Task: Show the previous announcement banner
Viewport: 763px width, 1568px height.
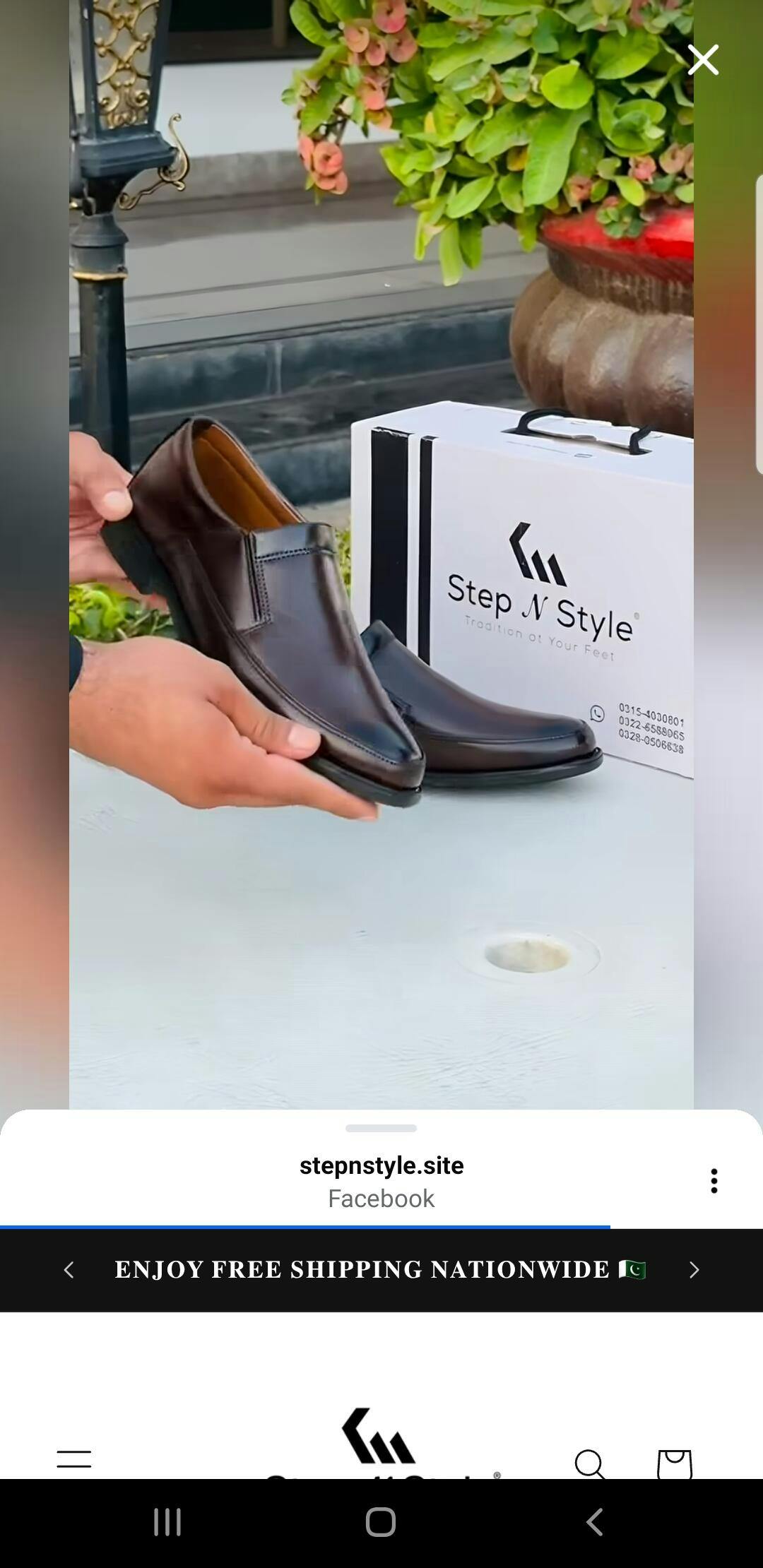Action: pyautogui.click(x=69, y=1270)
